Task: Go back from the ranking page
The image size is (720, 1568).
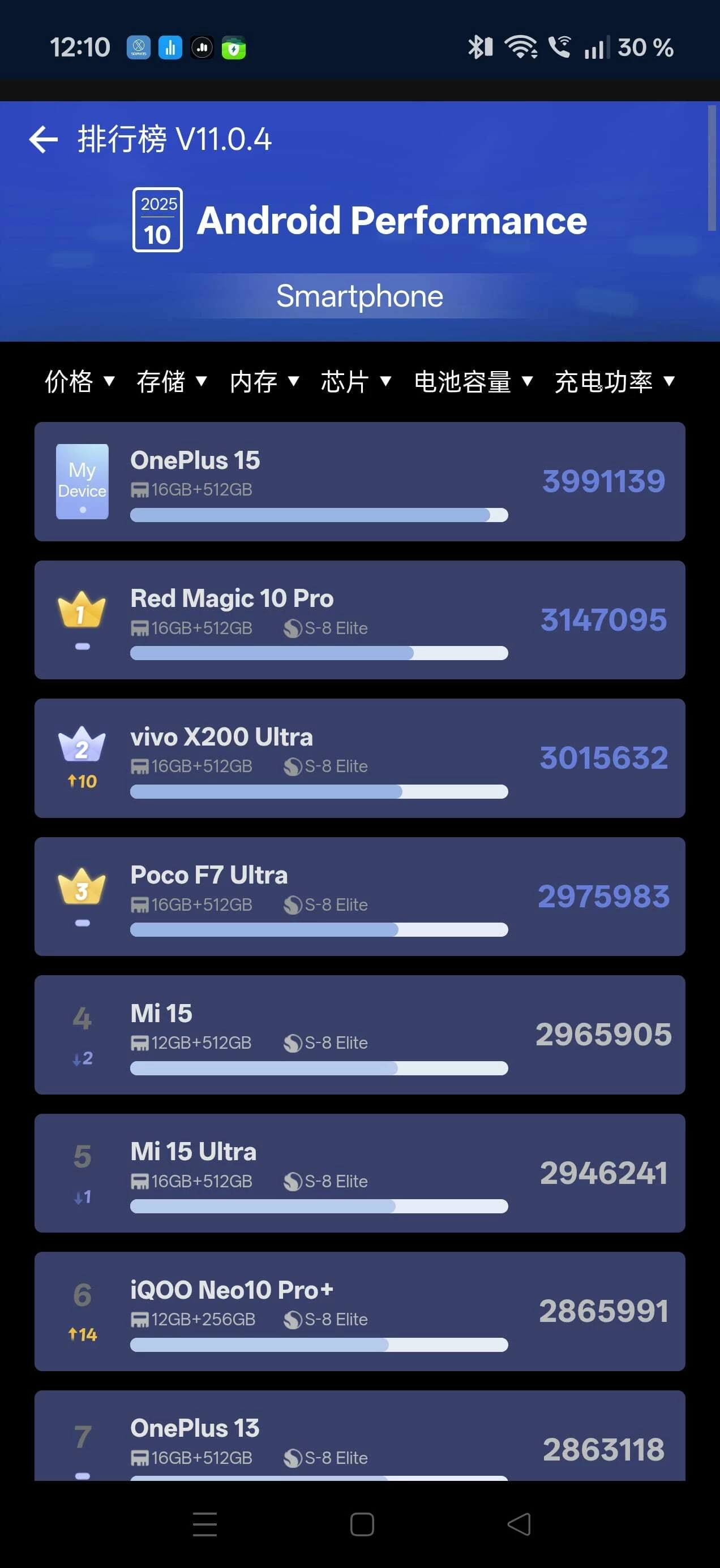Action: (43, 139)
